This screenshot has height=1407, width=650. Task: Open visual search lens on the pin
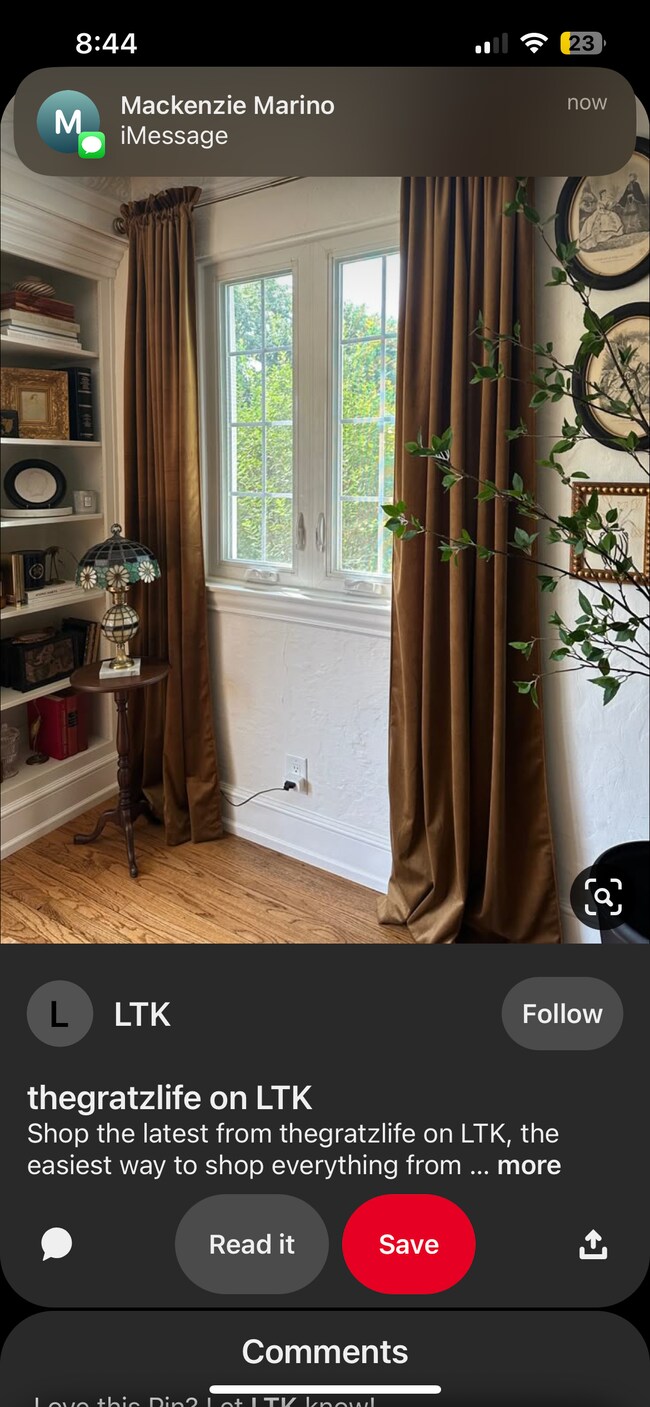click(x=603, y=897)
